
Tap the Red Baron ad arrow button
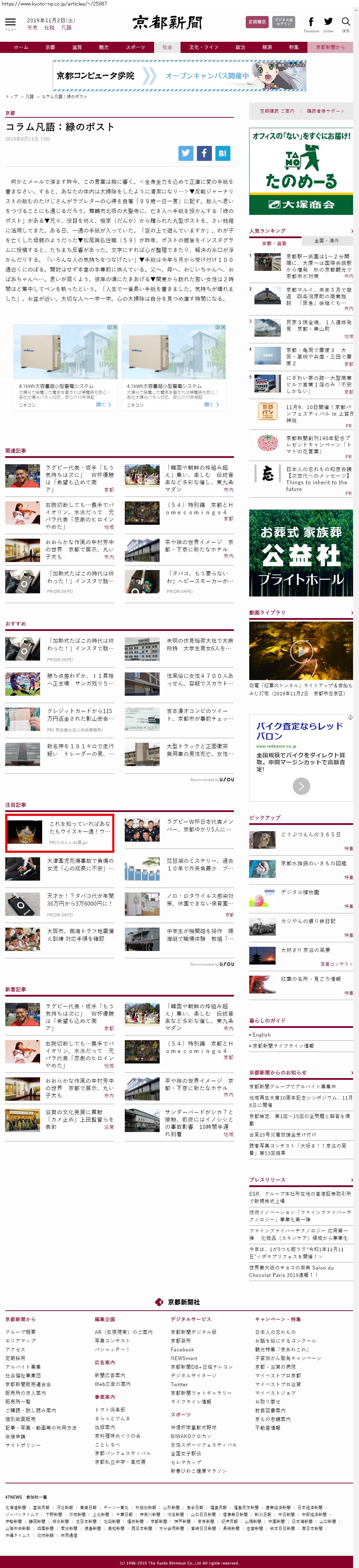(x=301, y=786)
